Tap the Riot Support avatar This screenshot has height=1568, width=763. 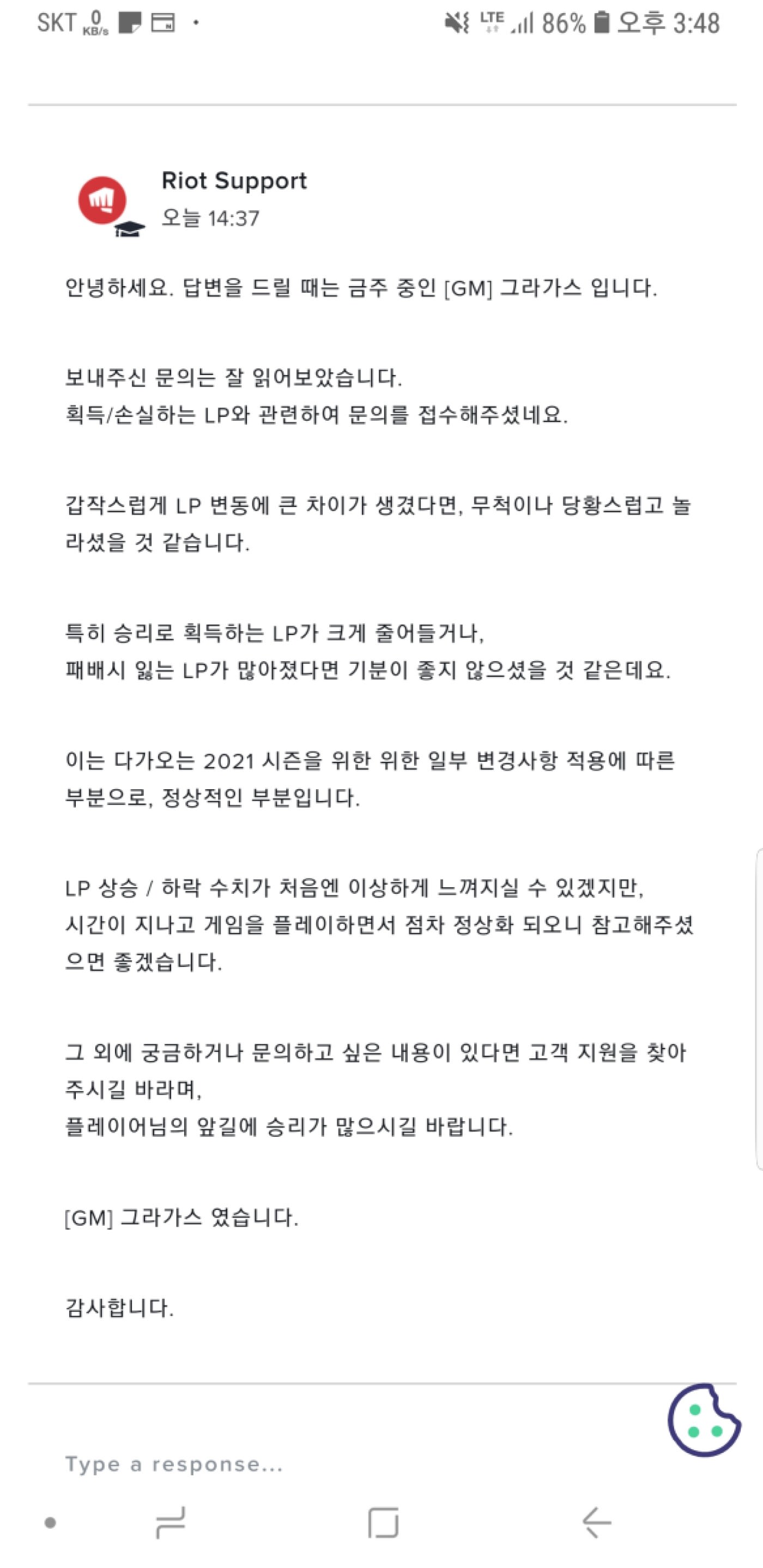coord(102,200)
